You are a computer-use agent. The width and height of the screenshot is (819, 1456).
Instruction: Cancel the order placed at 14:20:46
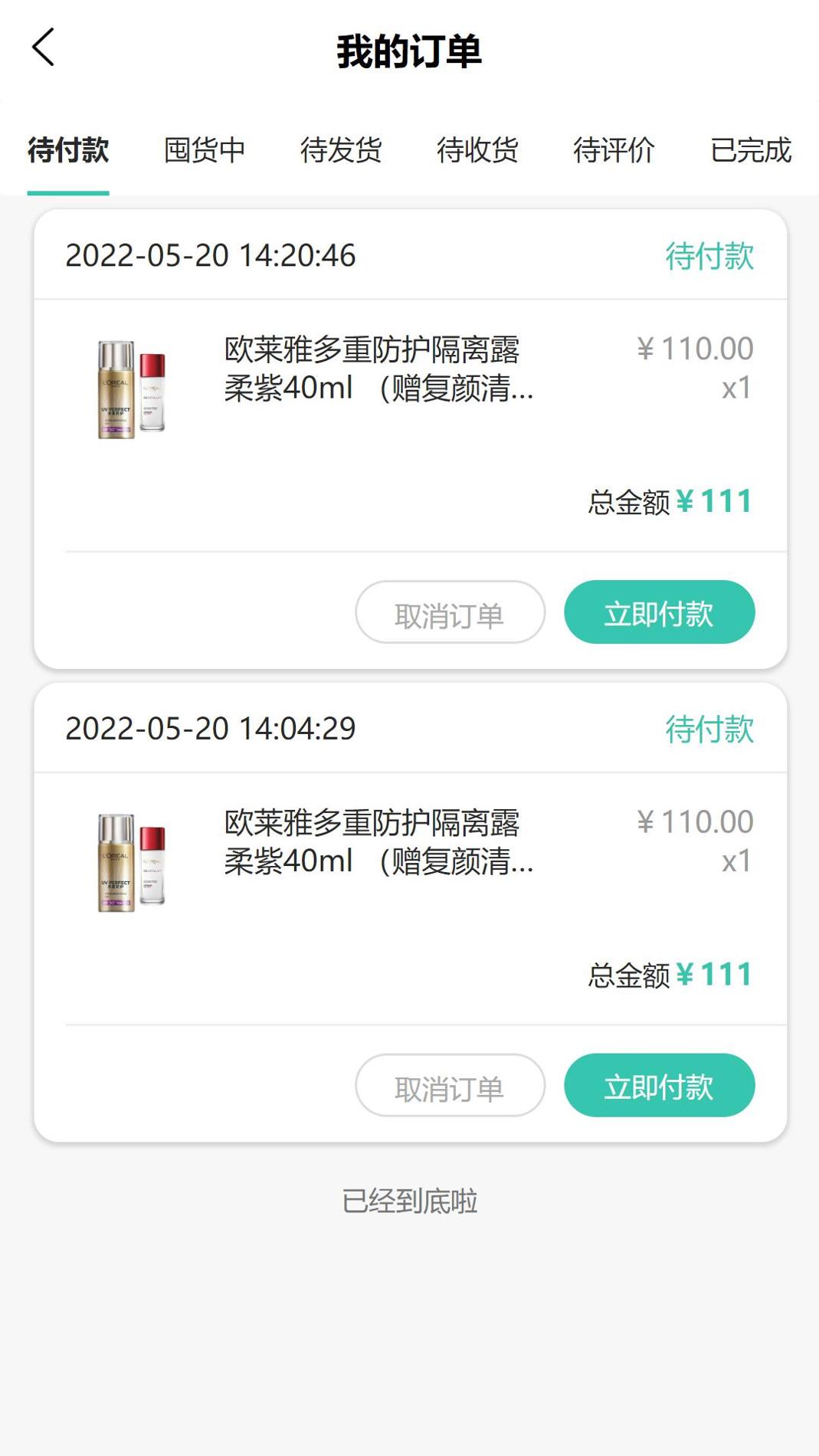click(x=450, y=612)
